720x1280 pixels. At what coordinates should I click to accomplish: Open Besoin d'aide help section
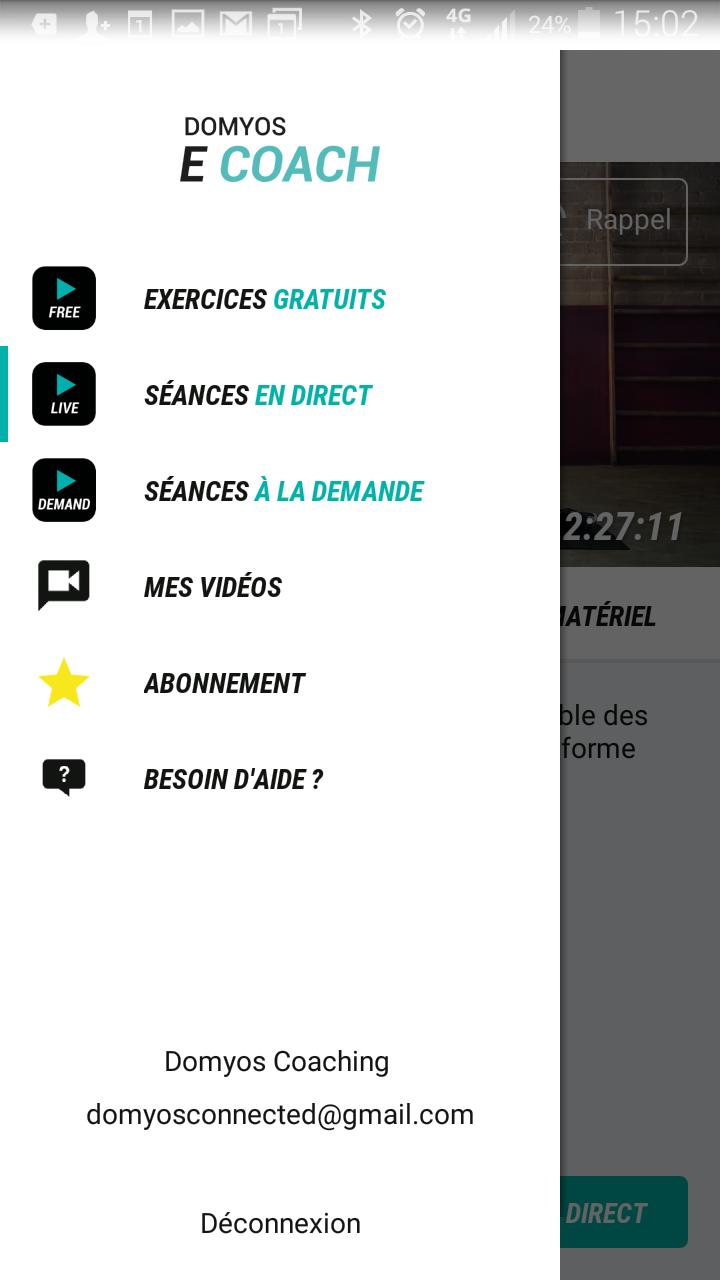(x=233, y=779)
